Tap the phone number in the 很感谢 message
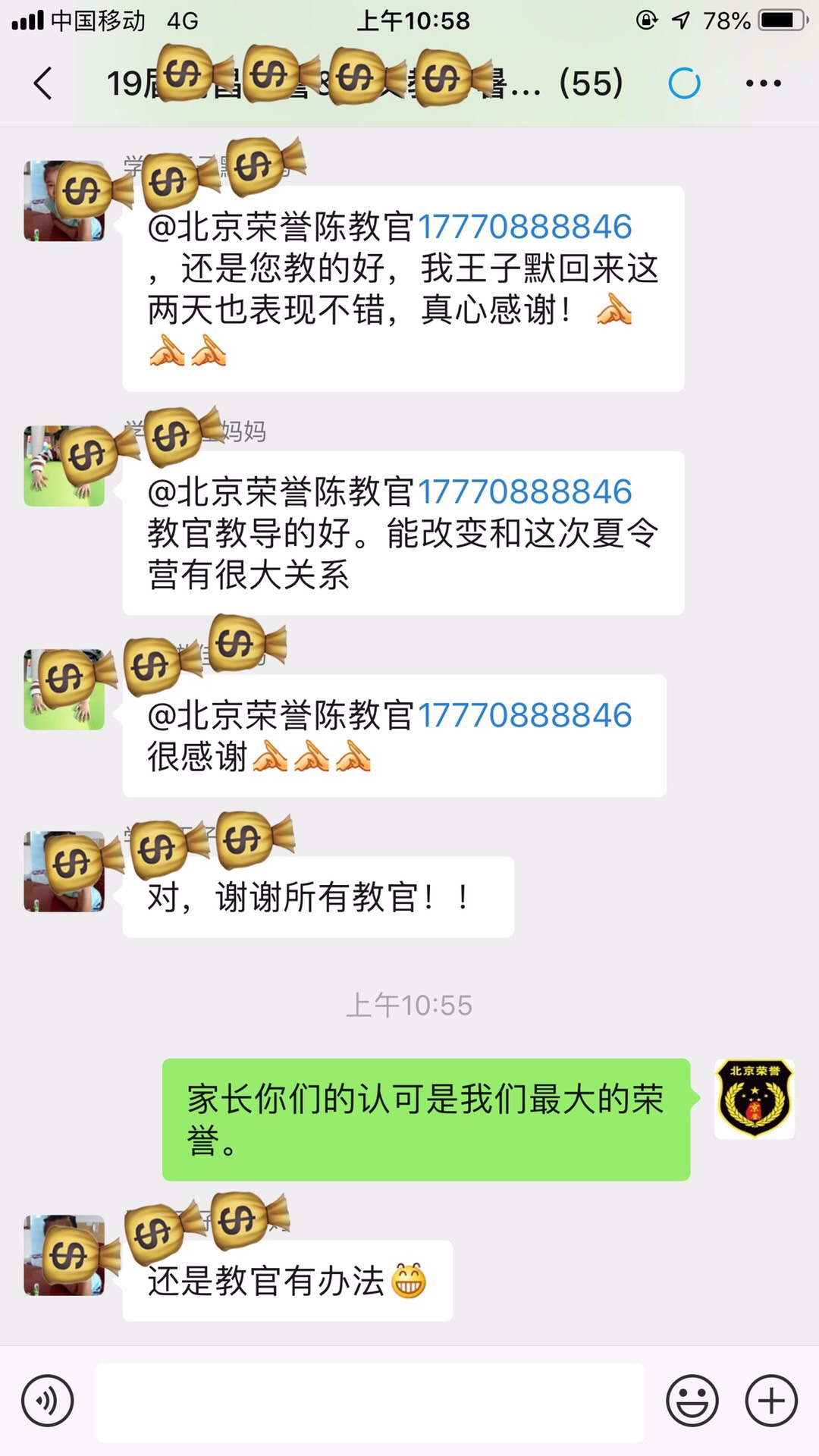 [525, 716]
